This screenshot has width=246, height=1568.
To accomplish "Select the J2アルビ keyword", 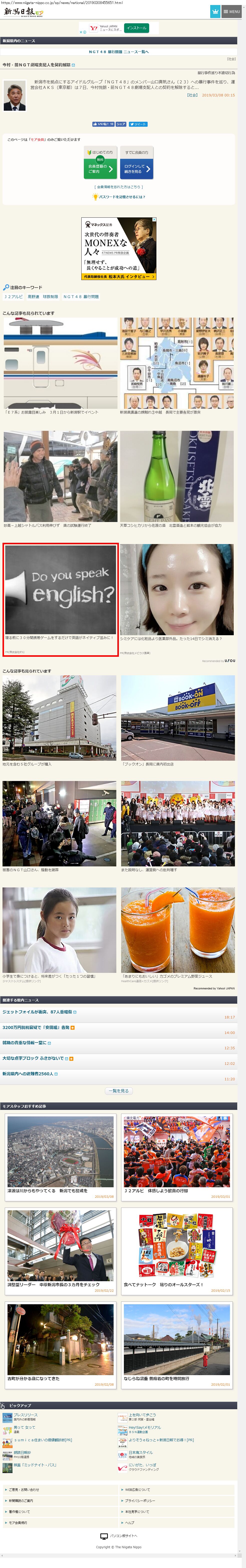I will tap(13, 296).
